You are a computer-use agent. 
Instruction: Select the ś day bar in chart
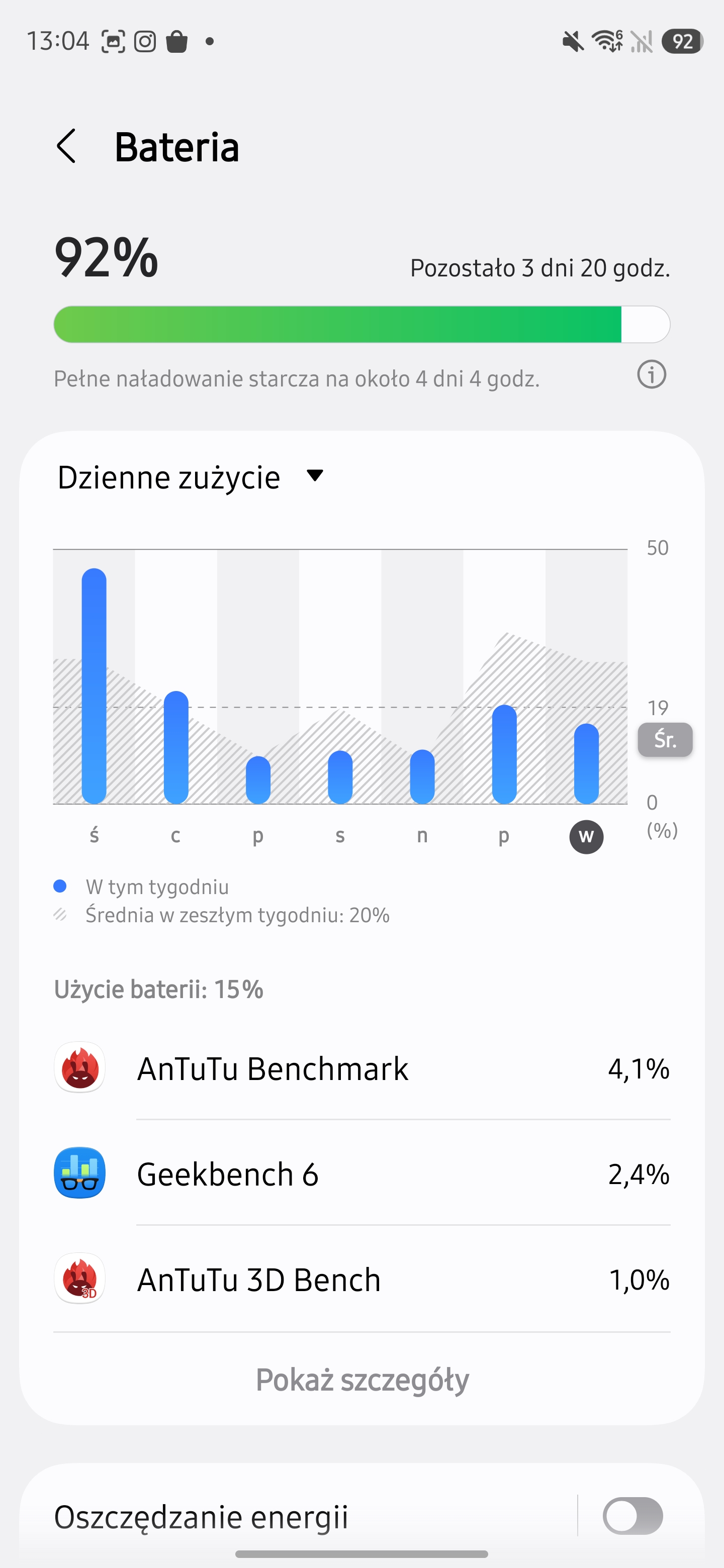coord(94,686)
